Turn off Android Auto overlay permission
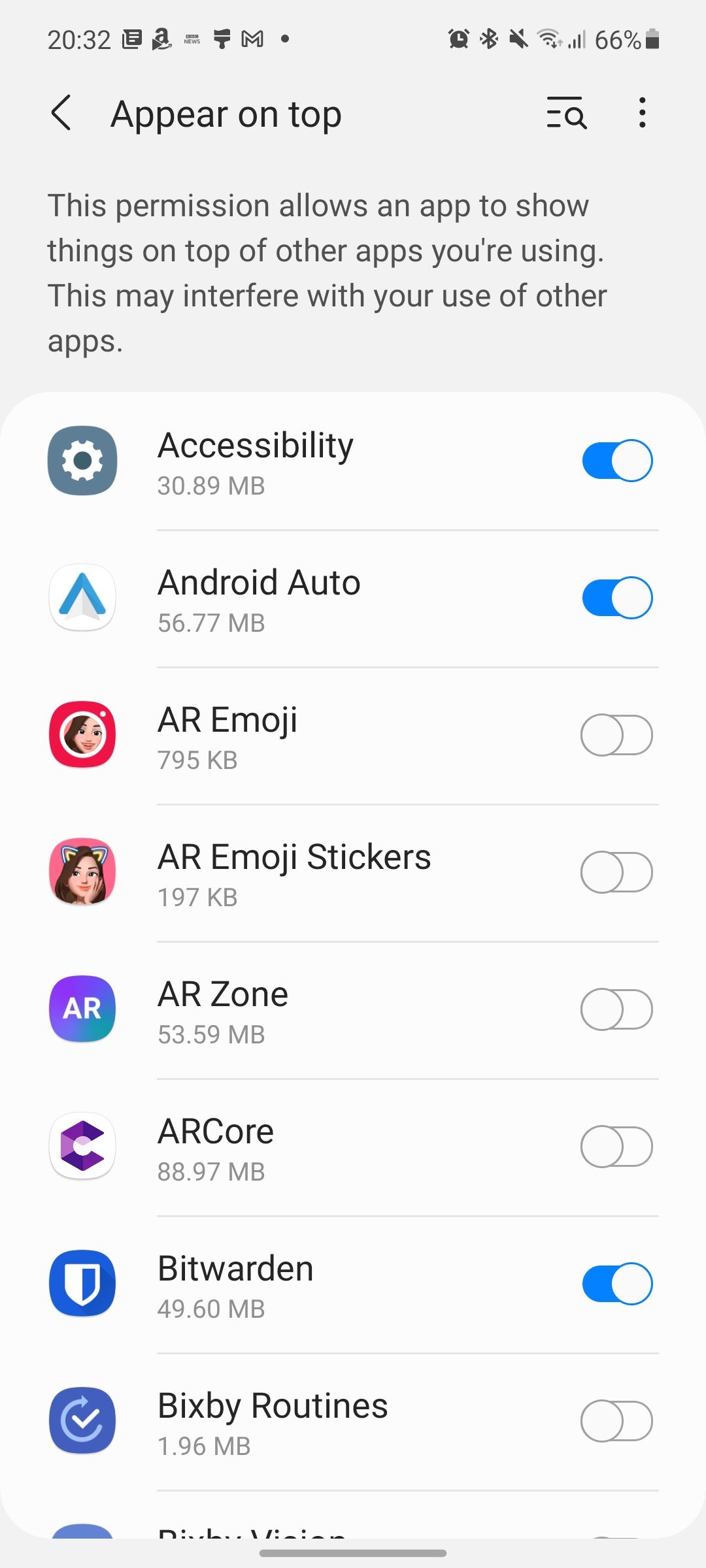The height and width of the screenshot is (1568, 706). pos(615,597)
